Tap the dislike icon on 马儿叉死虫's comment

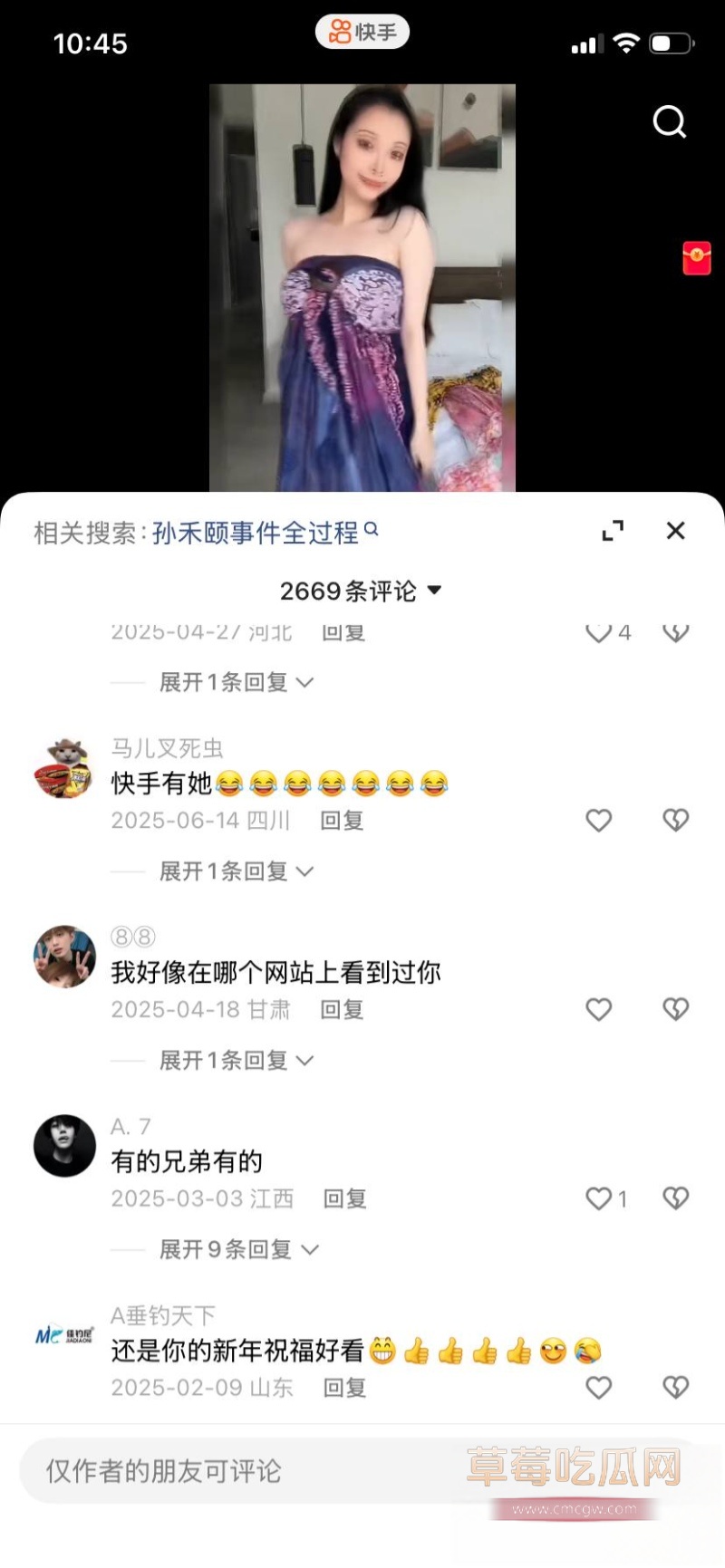coord(674,820)
